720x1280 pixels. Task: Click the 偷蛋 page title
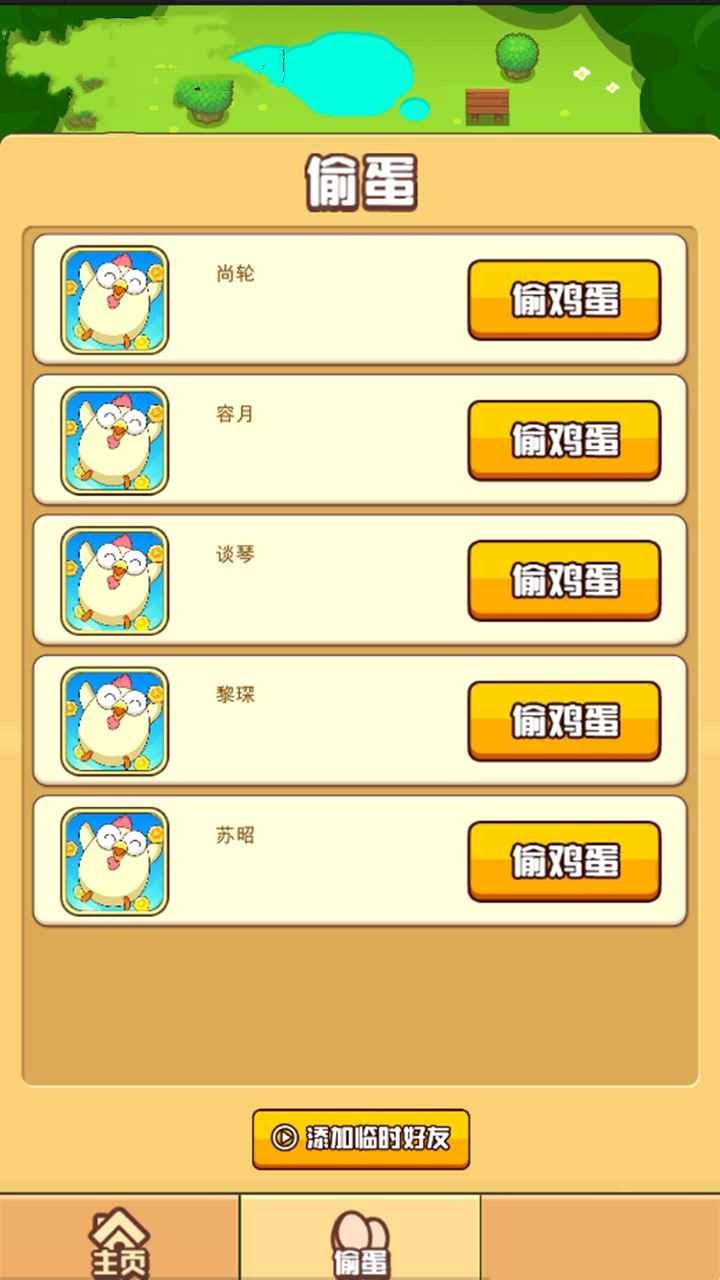click(360, 181)
